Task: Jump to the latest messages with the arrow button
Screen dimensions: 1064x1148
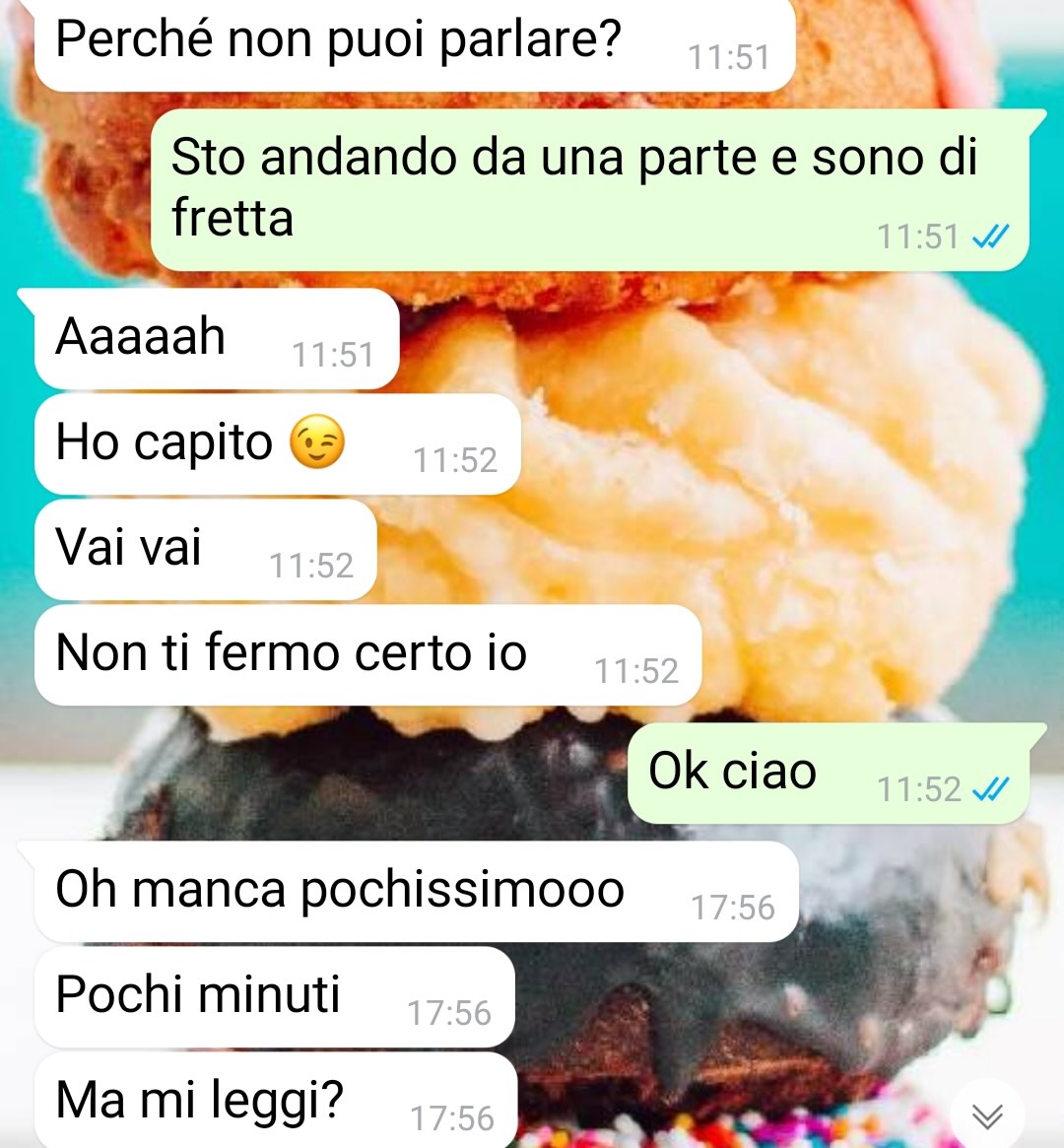Action: pyautogui.click(x=987, y=1114)
